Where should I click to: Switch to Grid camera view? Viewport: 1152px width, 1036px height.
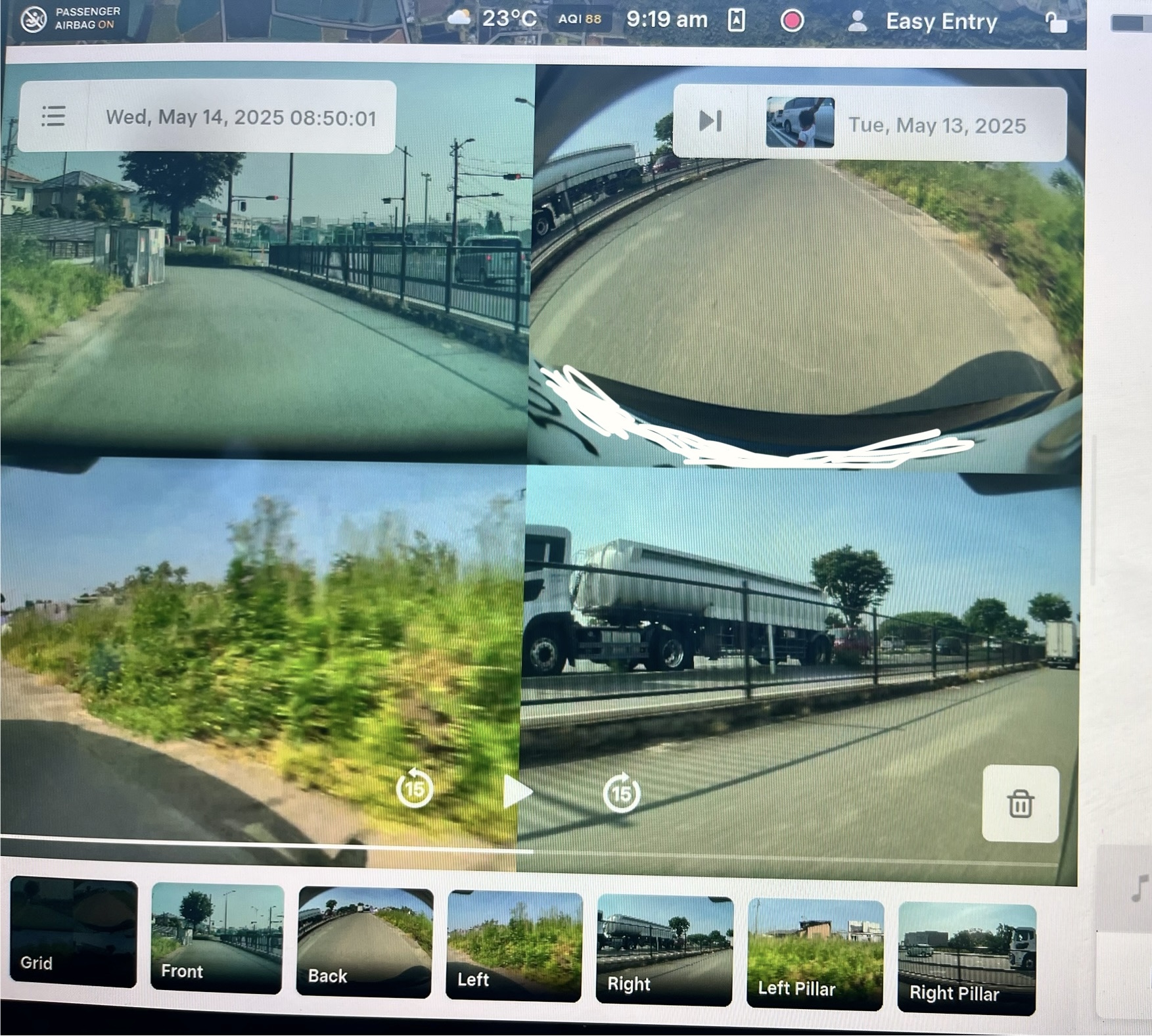74,933
